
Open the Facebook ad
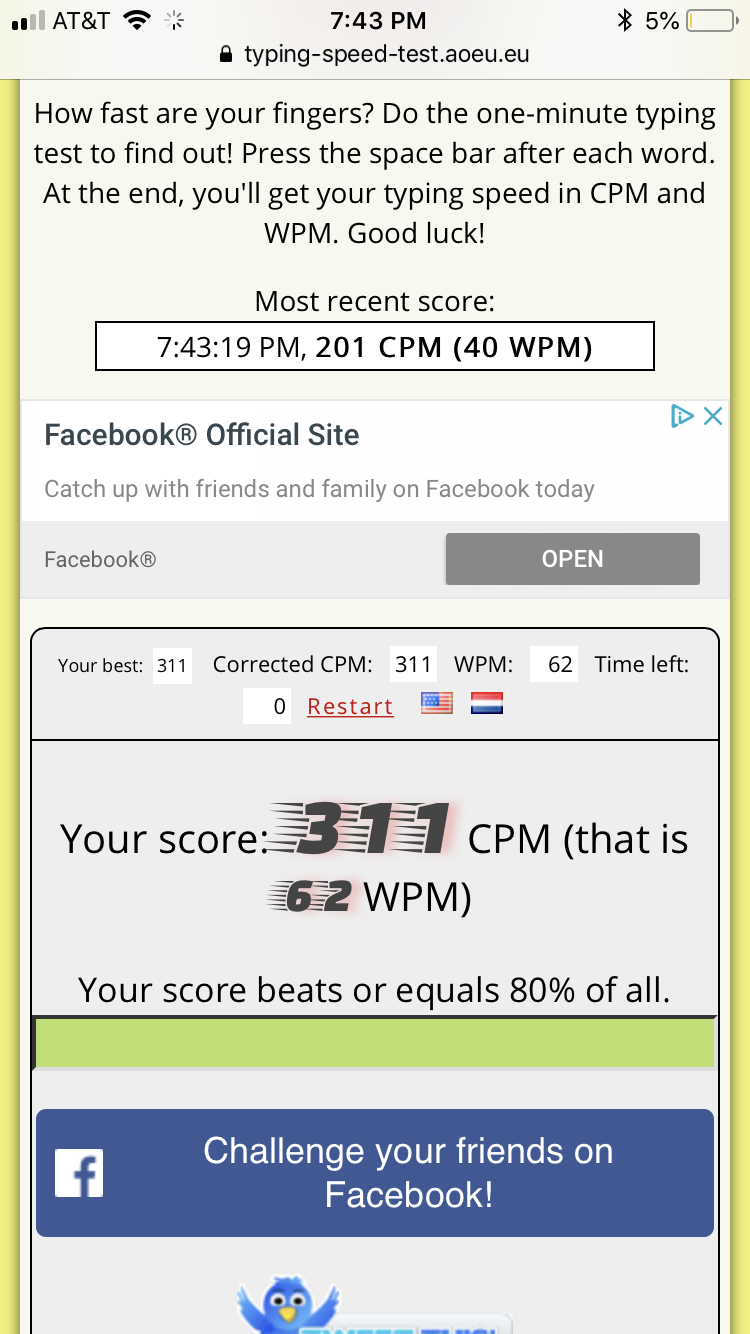point(572,559)
